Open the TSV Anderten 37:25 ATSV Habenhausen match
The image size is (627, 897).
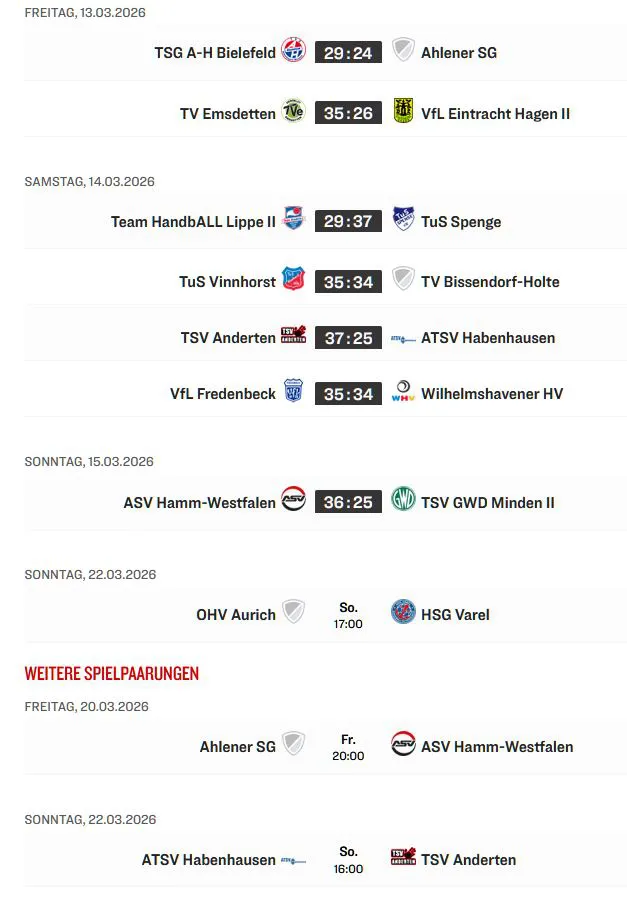point(348,338)
